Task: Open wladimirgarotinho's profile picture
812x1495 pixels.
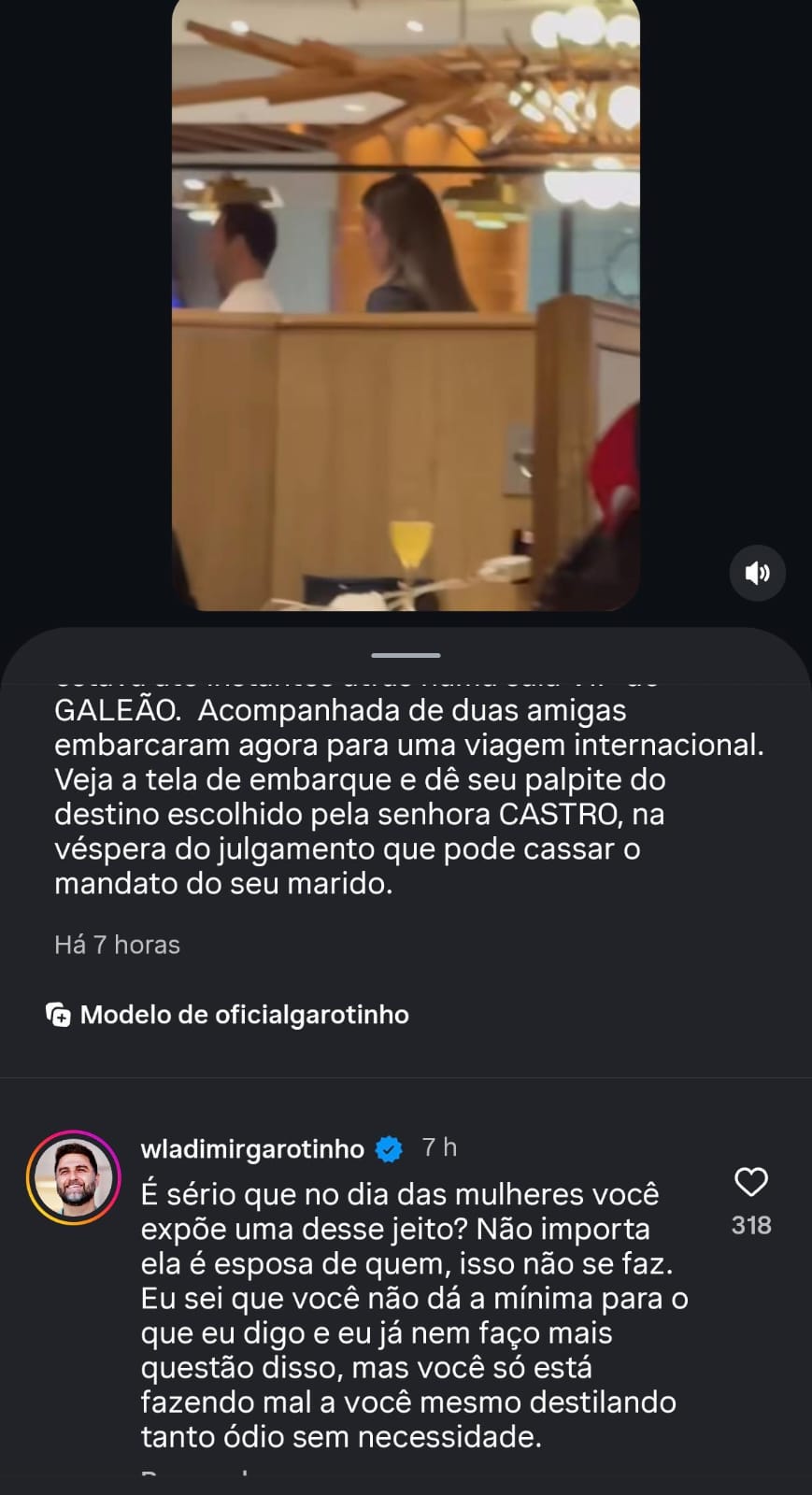Action: pos(74,1177)
